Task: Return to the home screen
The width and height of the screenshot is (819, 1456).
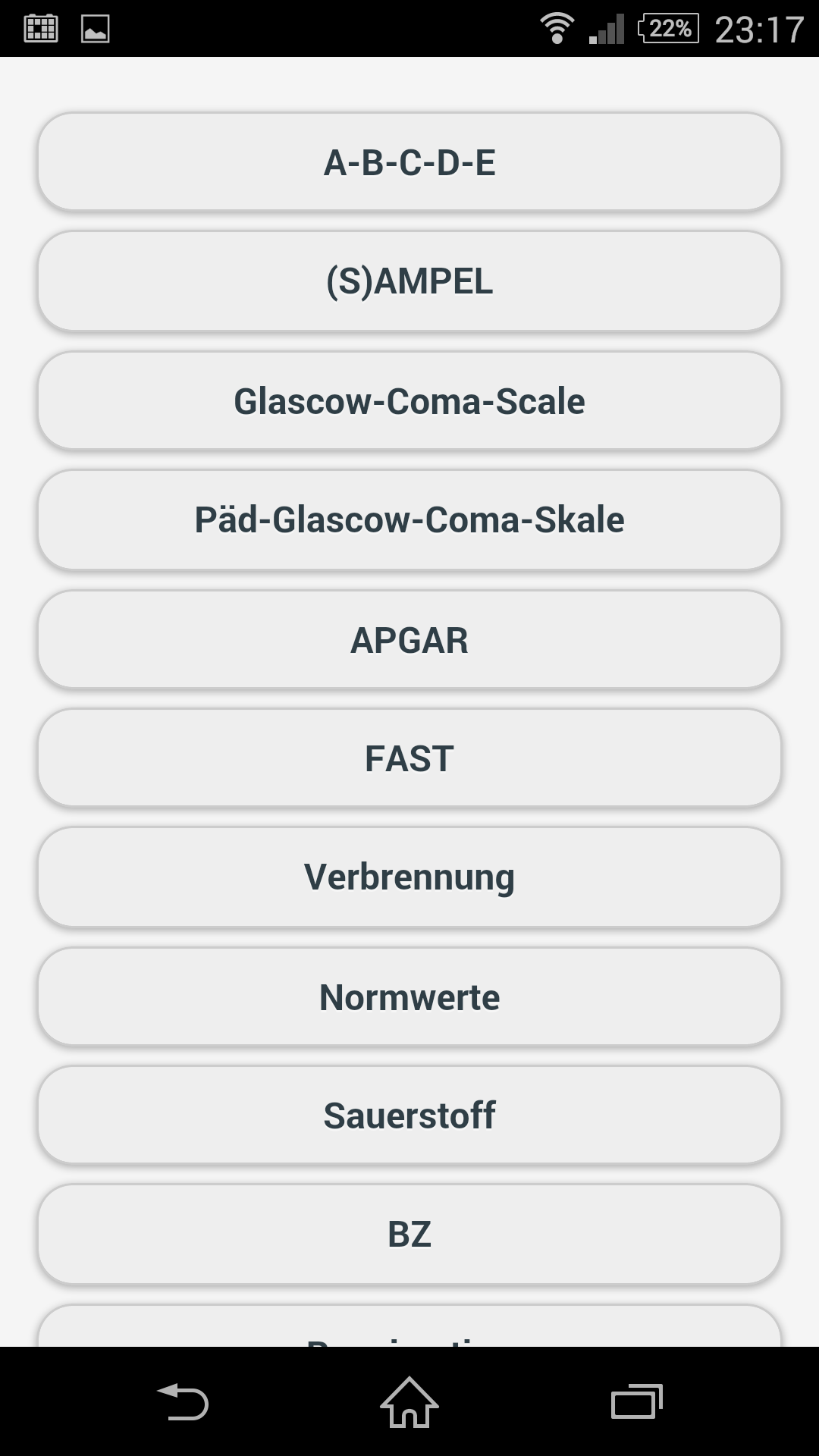Action: (x=409, y=1401)
